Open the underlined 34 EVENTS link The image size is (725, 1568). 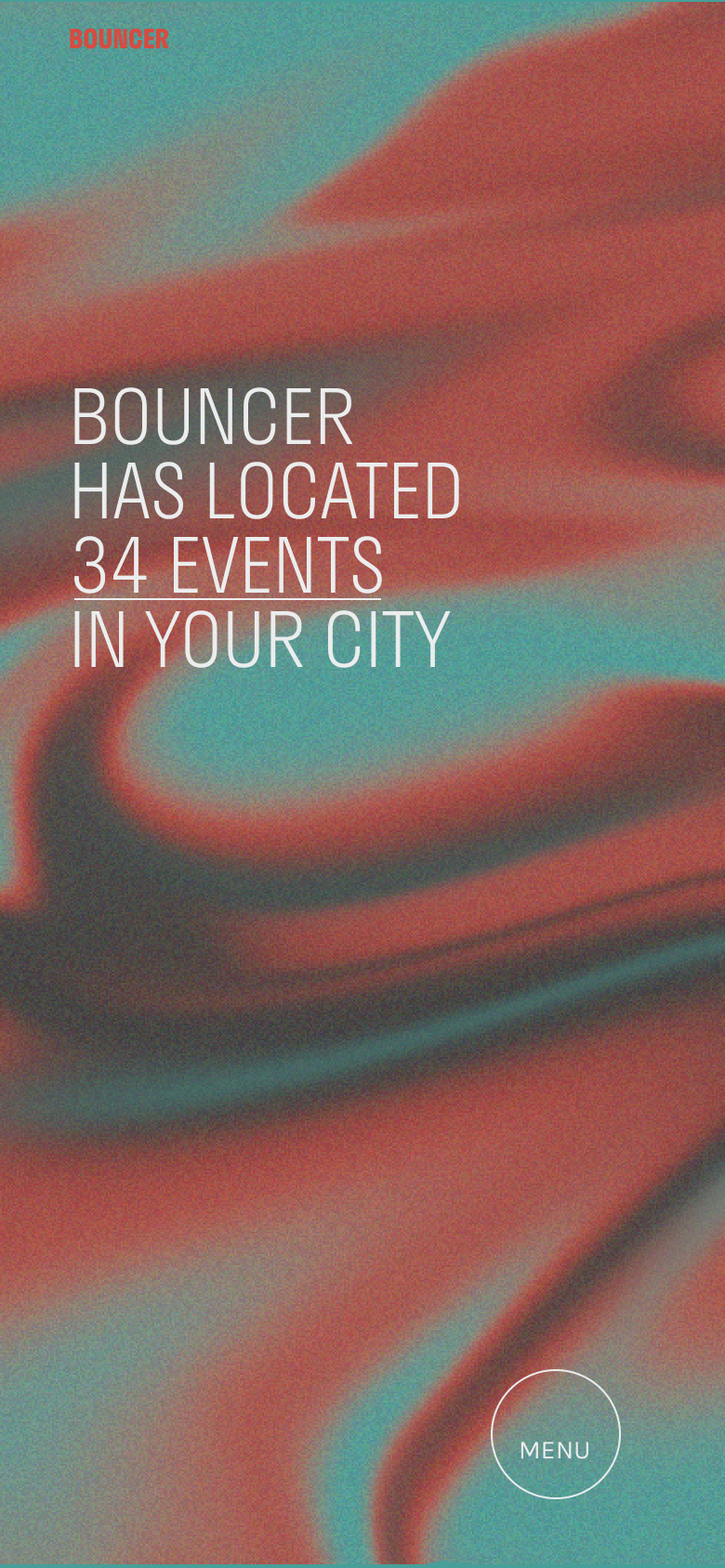[228, 566]
